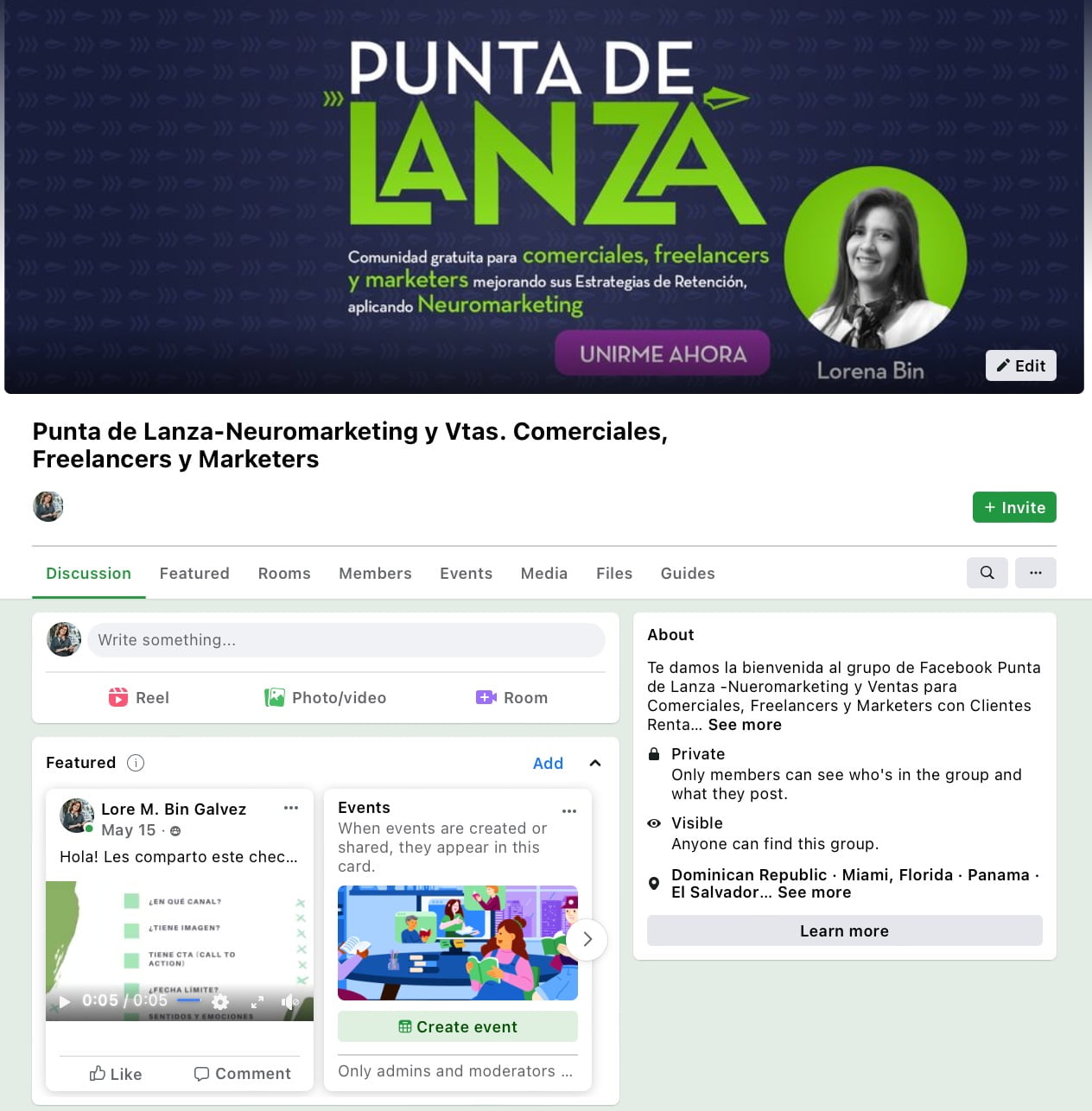Tap Learn more in About

click(x=844, y=930)
